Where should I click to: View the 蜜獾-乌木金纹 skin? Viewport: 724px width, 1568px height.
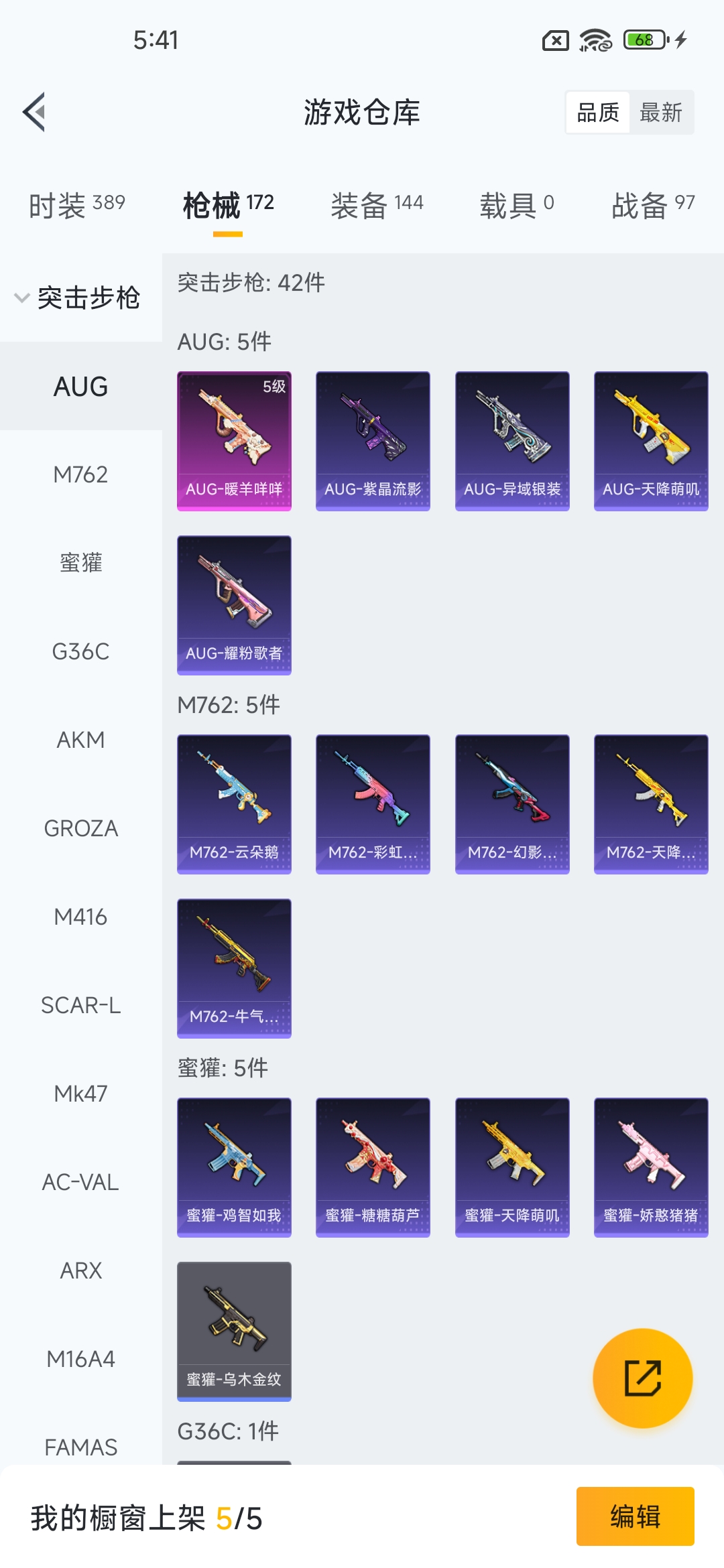click(x=234, y=1331)
